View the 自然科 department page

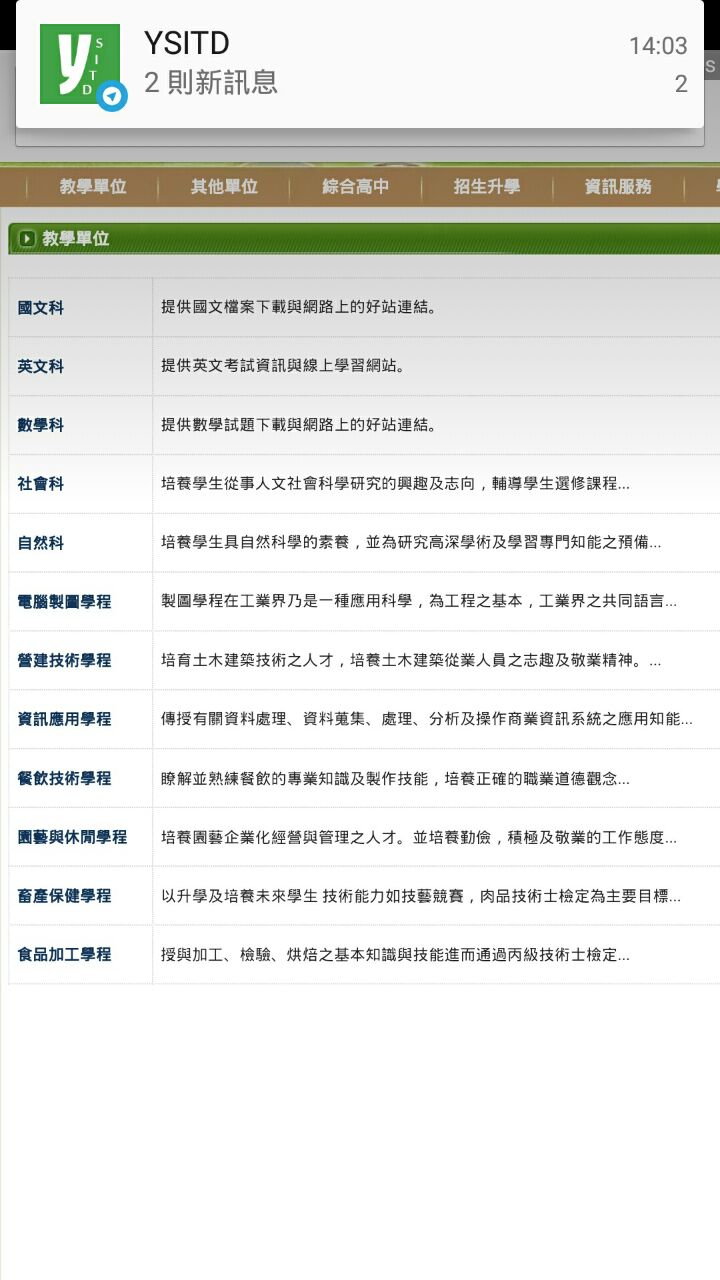click(41, 543)
